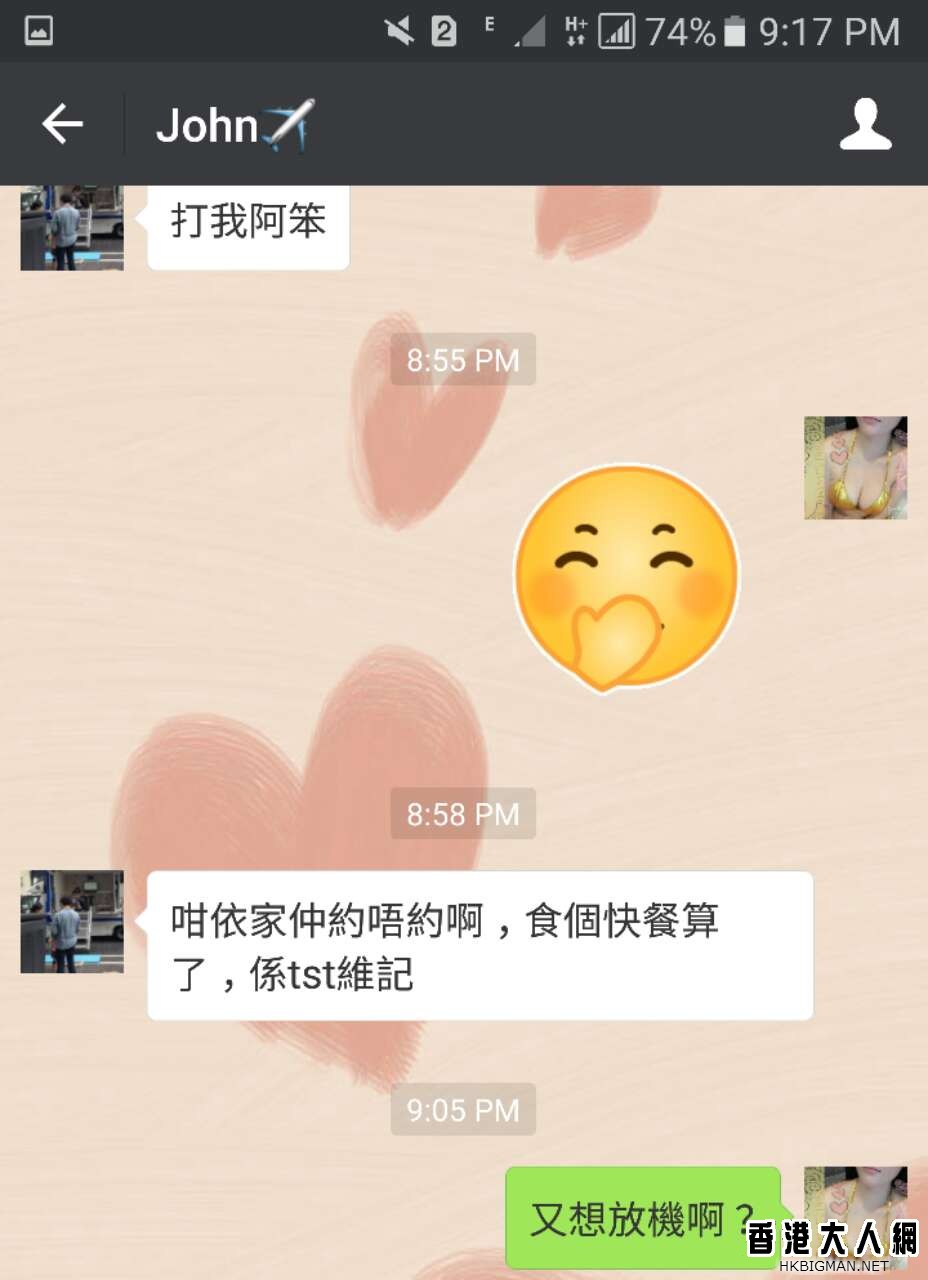Tap John's avatar beside the tst維記 message
This screenshot has width=928, height=1280.
[72, 921]
